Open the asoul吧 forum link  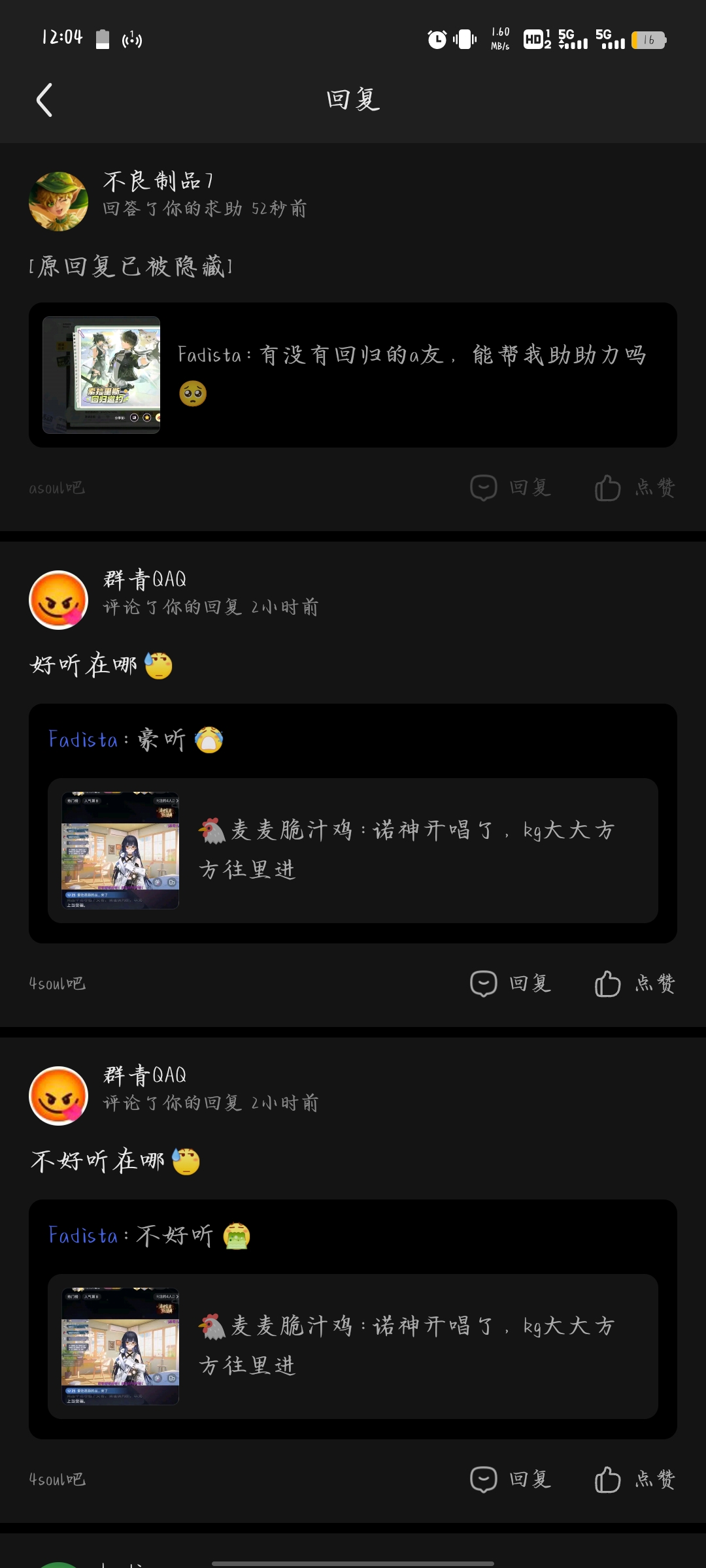(57, 488)
